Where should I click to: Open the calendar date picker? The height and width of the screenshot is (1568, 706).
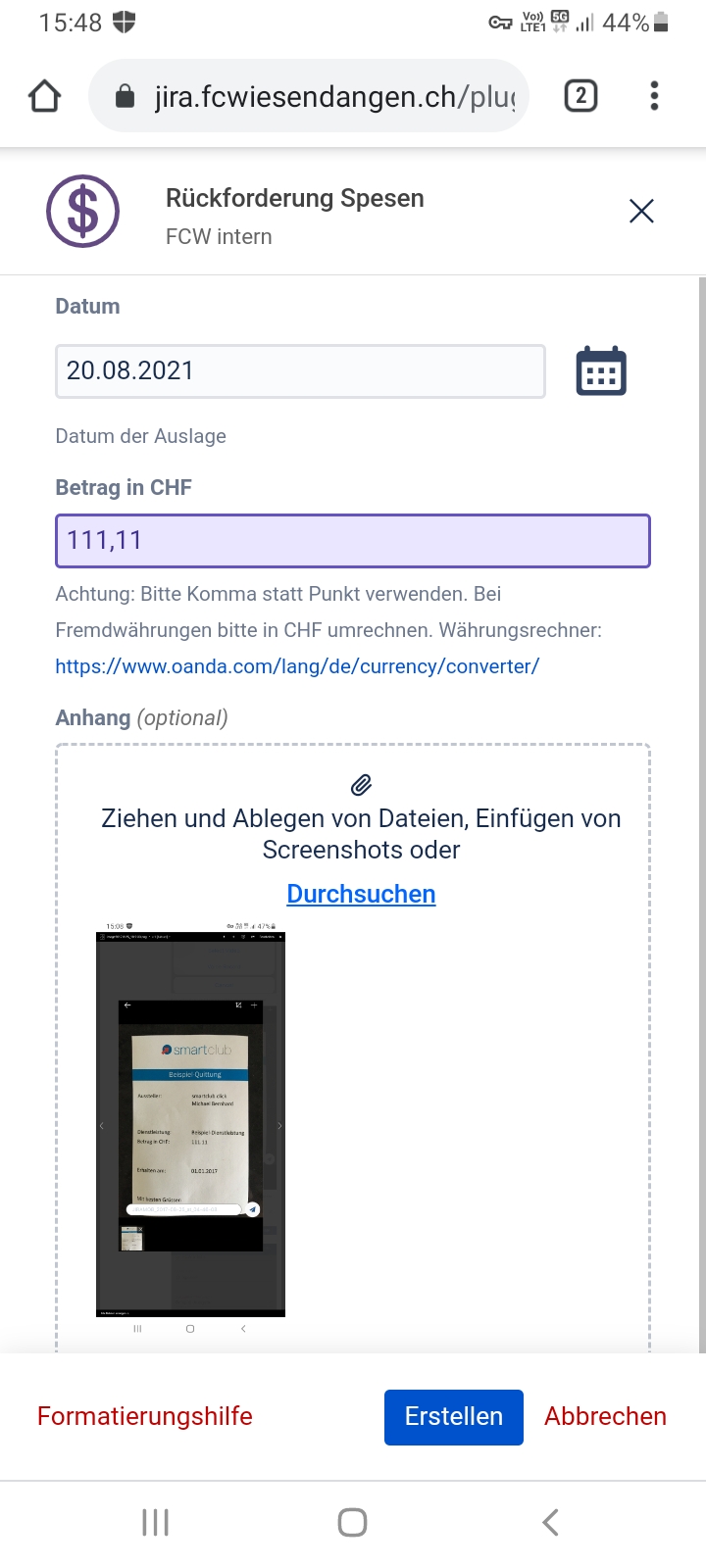(x=601, y=371)
